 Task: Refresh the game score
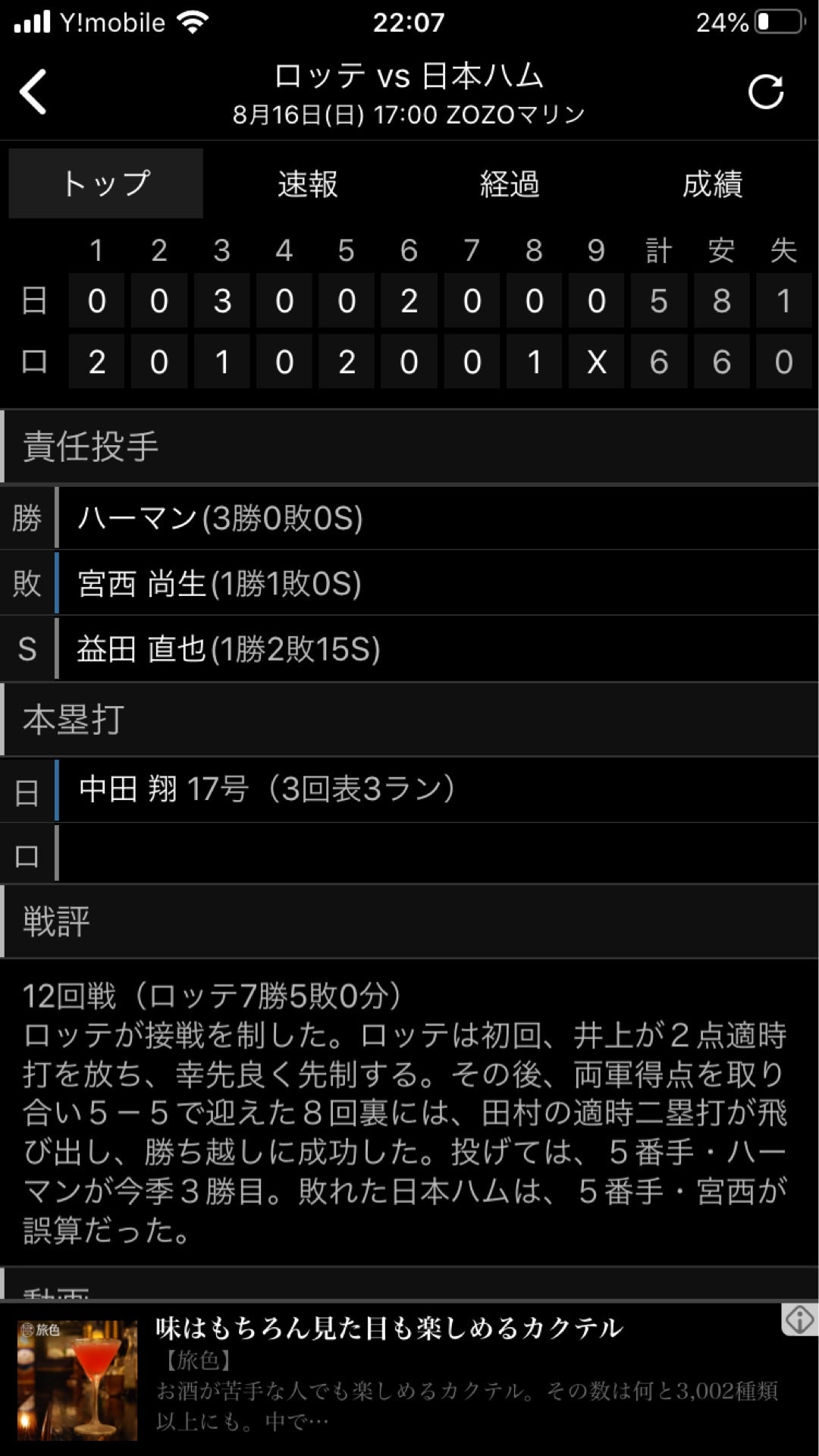coord(765,93)
